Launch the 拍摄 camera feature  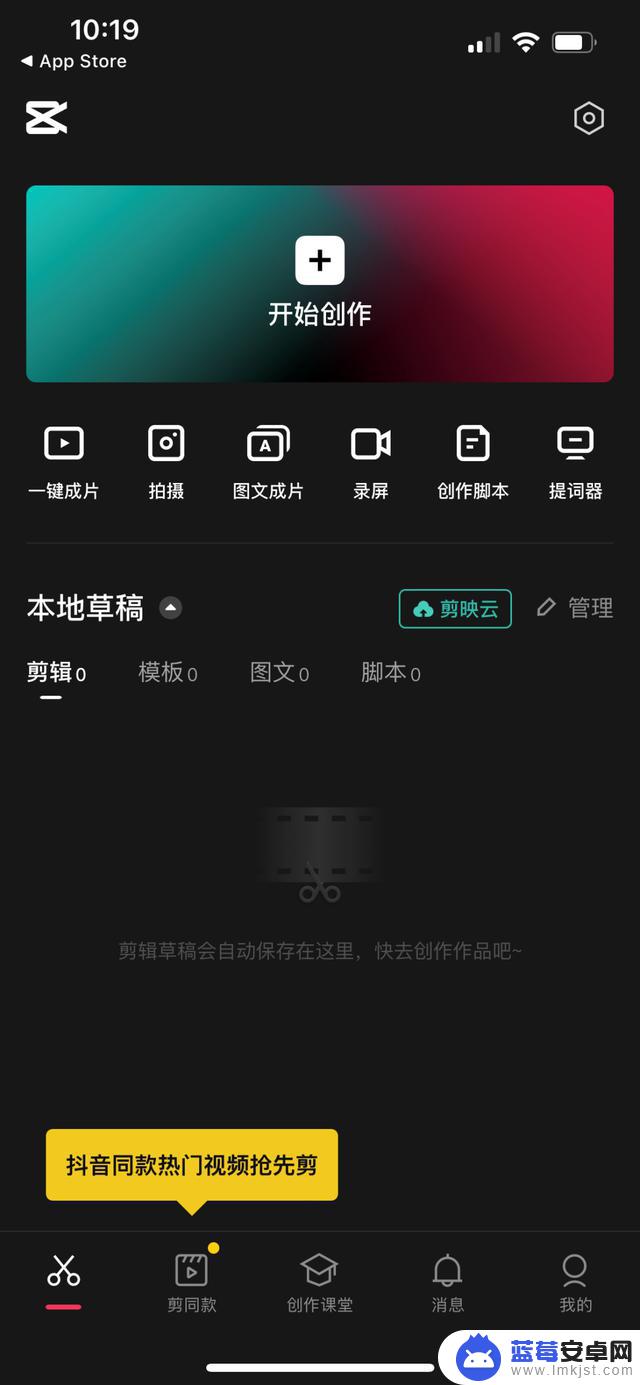[166, 462]
